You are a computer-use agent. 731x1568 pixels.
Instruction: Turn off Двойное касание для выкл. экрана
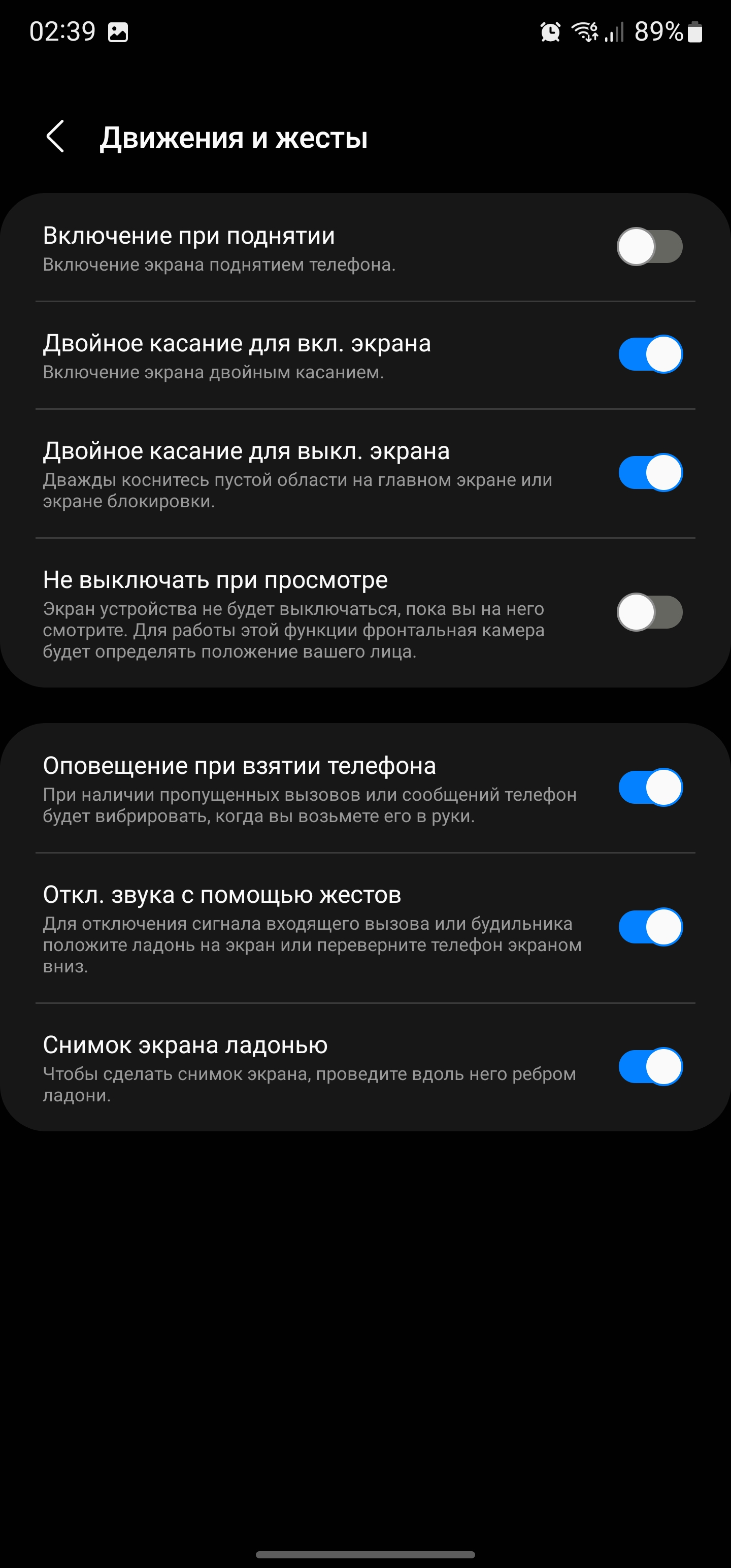(x=649, y=472)
